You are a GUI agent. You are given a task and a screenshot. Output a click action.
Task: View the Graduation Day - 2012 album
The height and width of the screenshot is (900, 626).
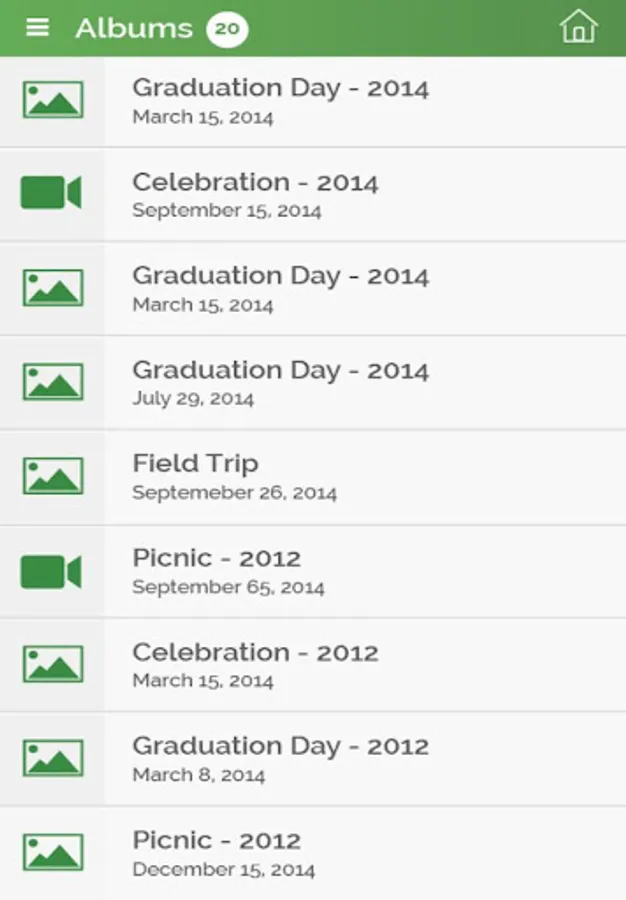tap(280, 758)
